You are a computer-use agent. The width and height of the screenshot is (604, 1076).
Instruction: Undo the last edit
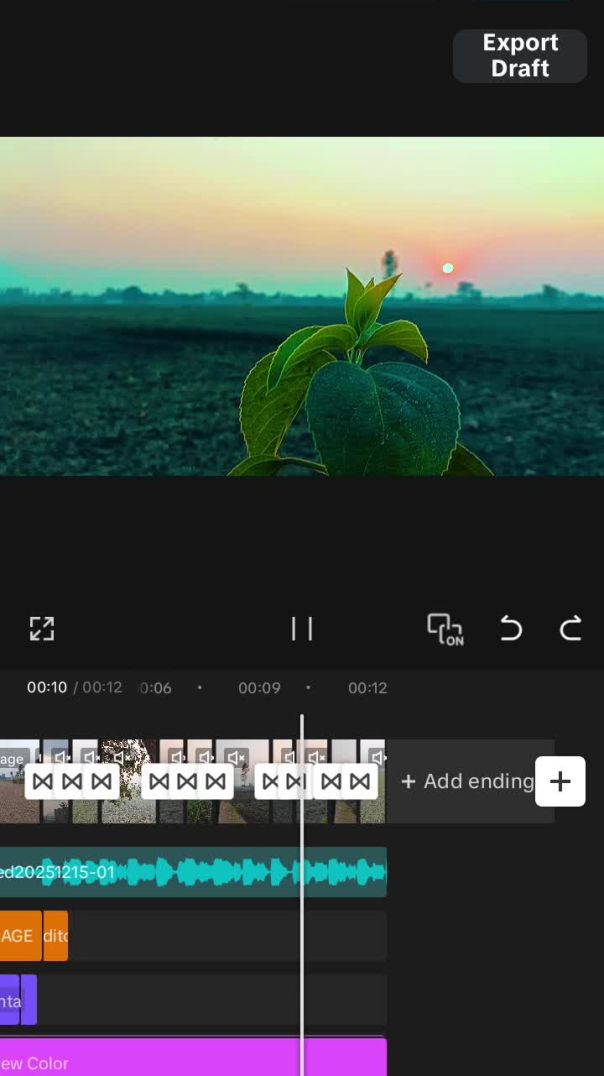pos(511,628)
